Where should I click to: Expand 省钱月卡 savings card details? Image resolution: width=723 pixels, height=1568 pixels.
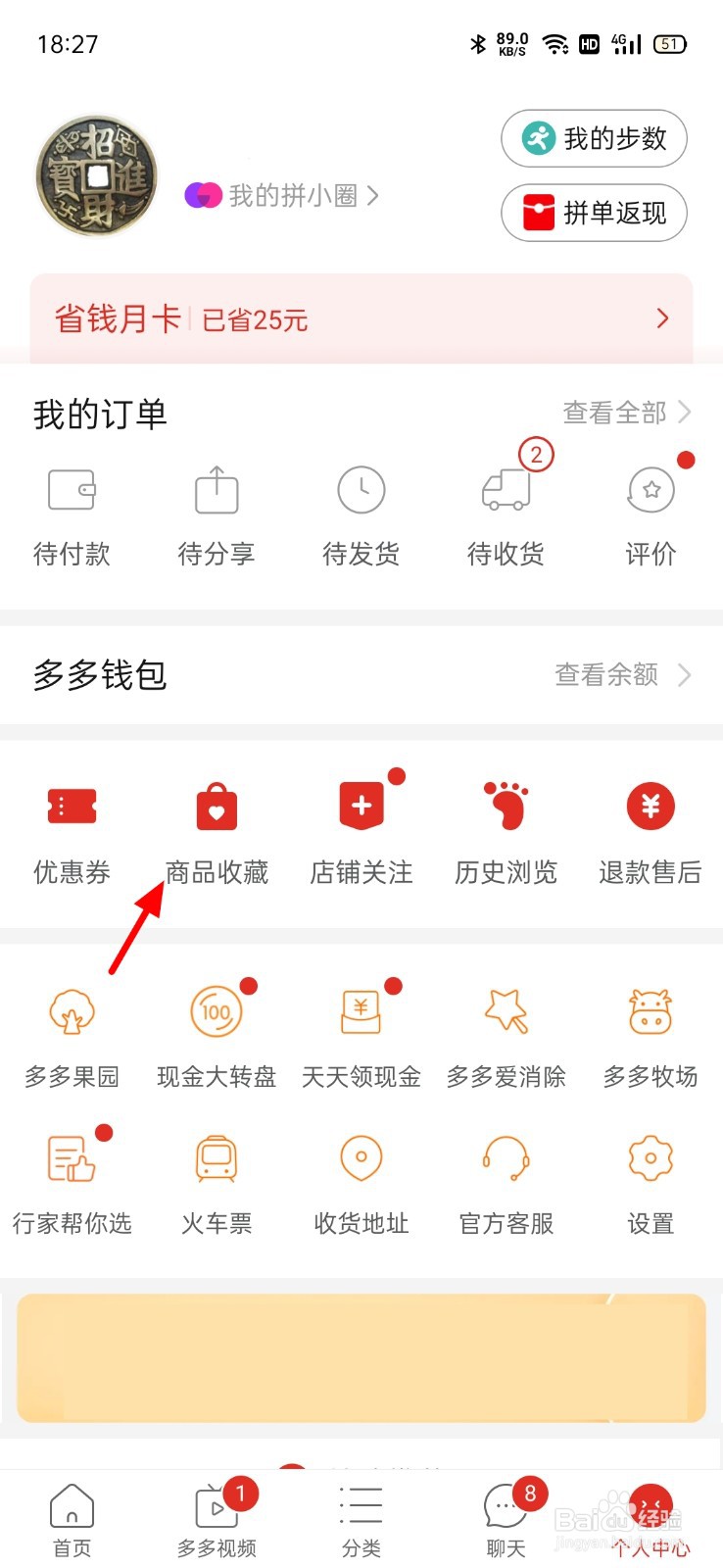pos(361,318)
